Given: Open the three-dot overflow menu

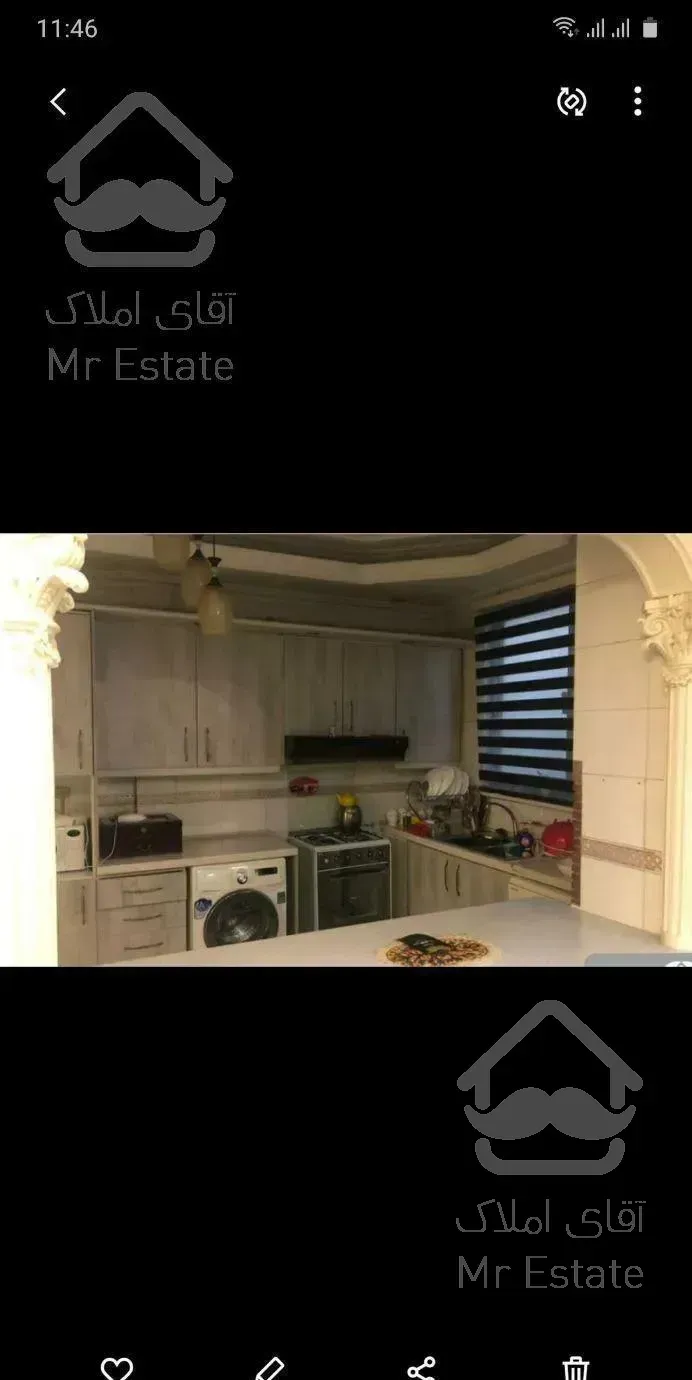Looking at the screenshot, I should (x=637, y=101).
